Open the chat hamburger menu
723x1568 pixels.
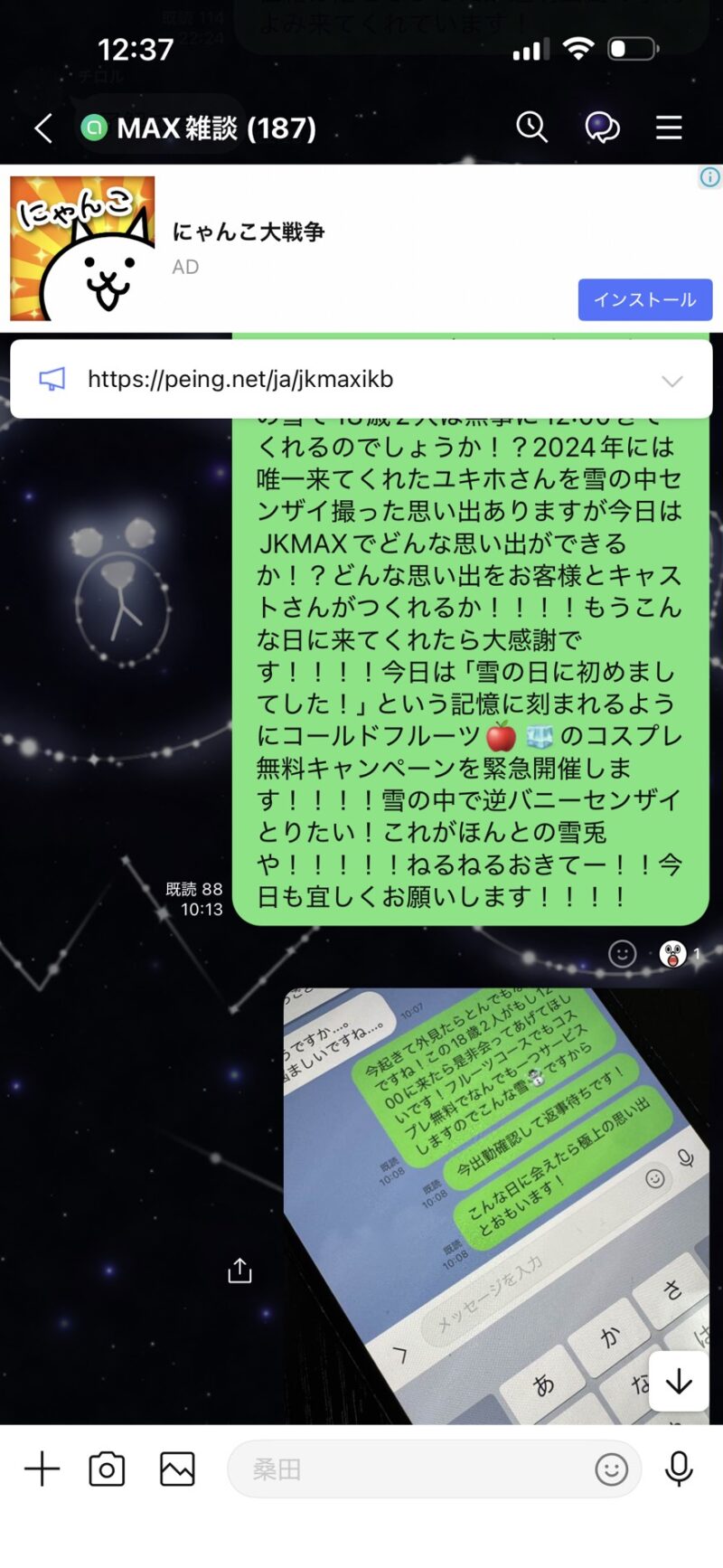coord(669,128)
